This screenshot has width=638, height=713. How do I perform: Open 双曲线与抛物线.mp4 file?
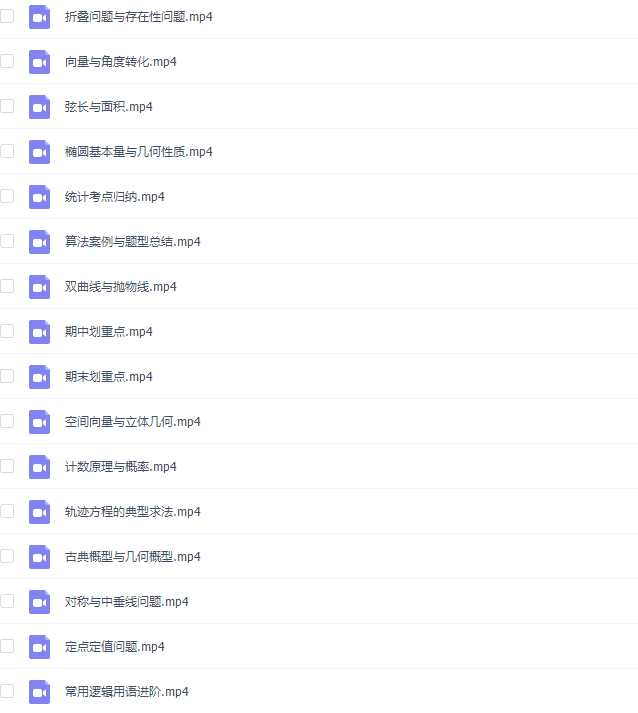[x=120, y=287]
